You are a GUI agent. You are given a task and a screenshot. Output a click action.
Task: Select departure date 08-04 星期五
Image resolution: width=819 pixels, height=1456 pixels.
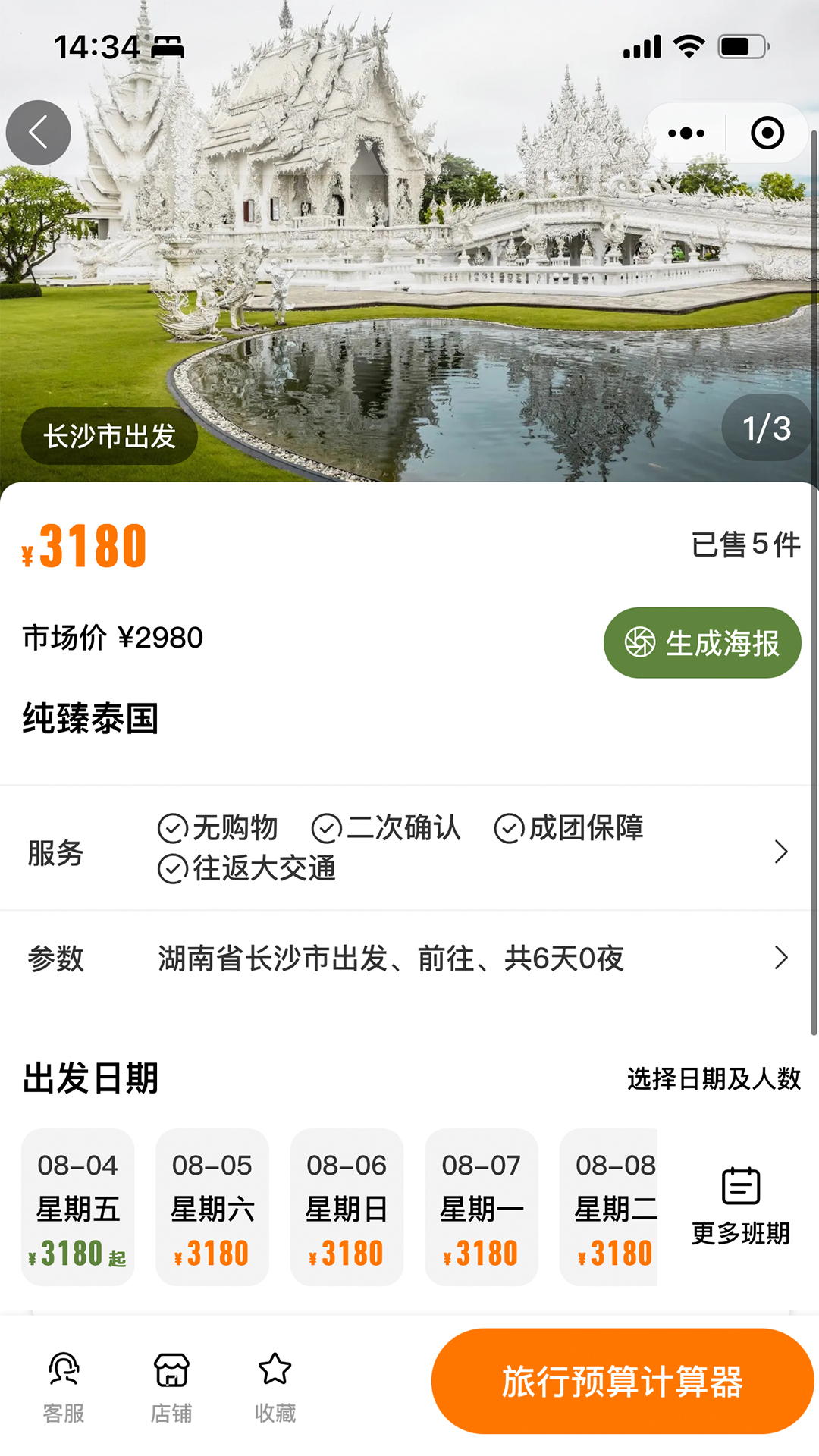[78, 1207]
